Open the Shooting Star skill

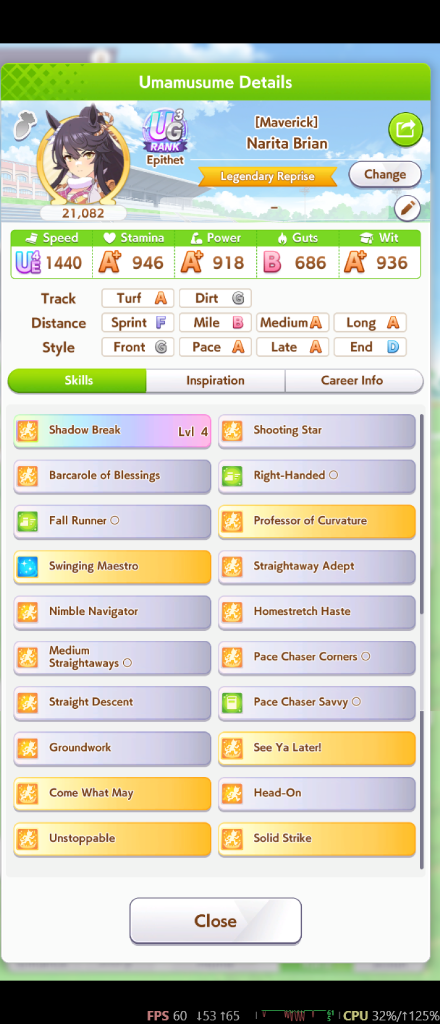(317, 431)
